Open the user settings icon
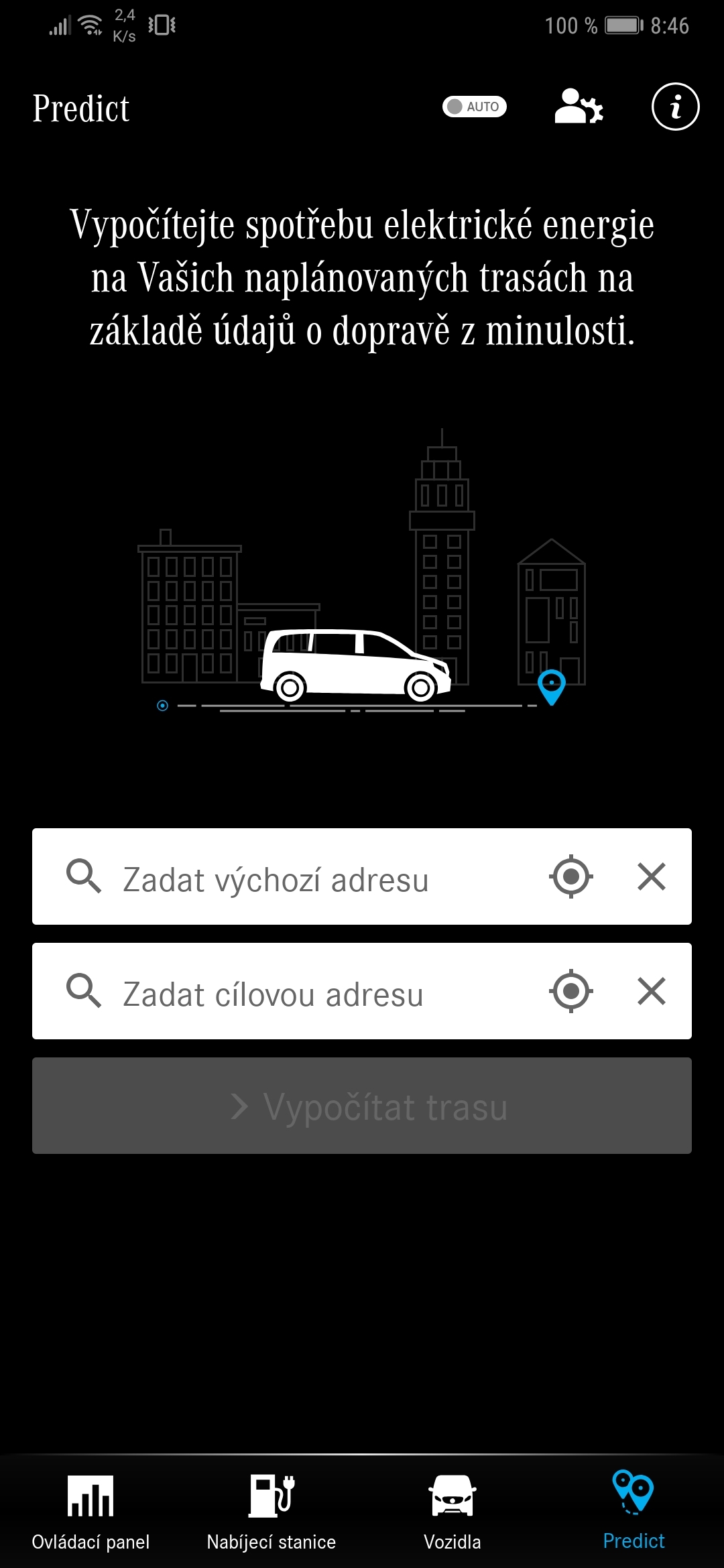 pos(579,107)
